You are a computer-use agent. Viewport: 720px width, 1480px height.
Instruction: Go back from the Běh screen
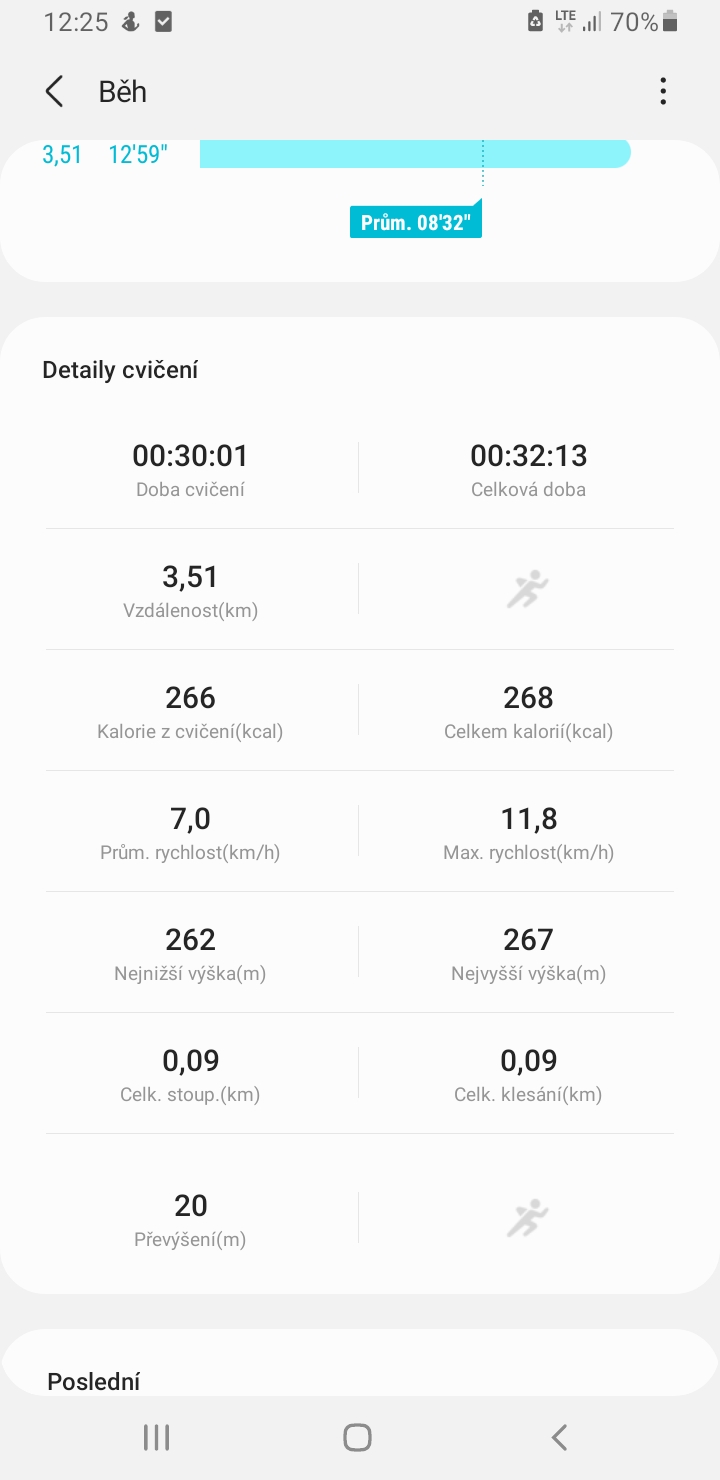[x=55, y=92]
